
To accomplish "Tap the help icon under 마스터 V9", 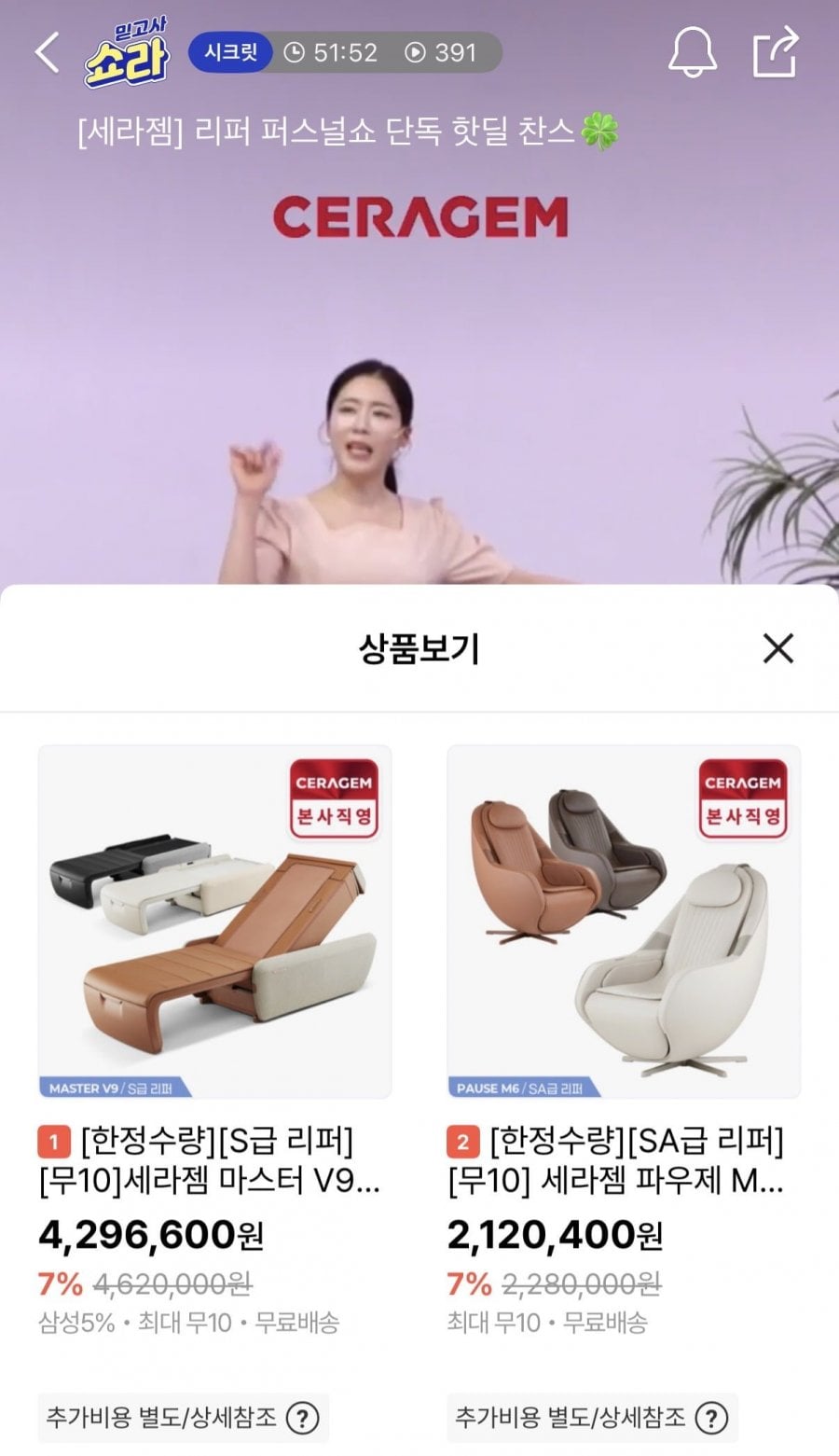I will point(302,1419).
